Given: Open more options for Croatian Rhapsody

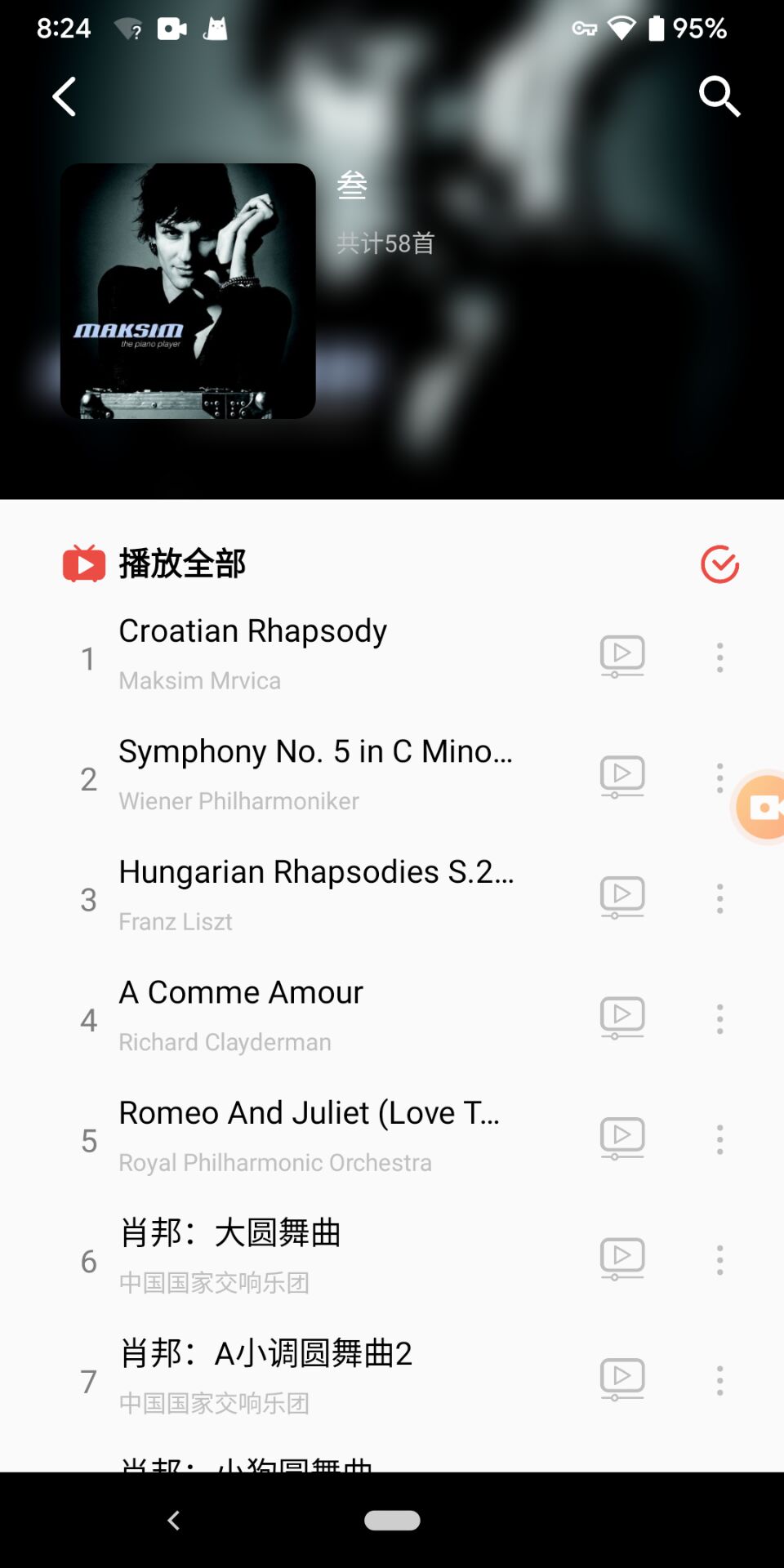Looking at the screenshot, I should point(719,657).
